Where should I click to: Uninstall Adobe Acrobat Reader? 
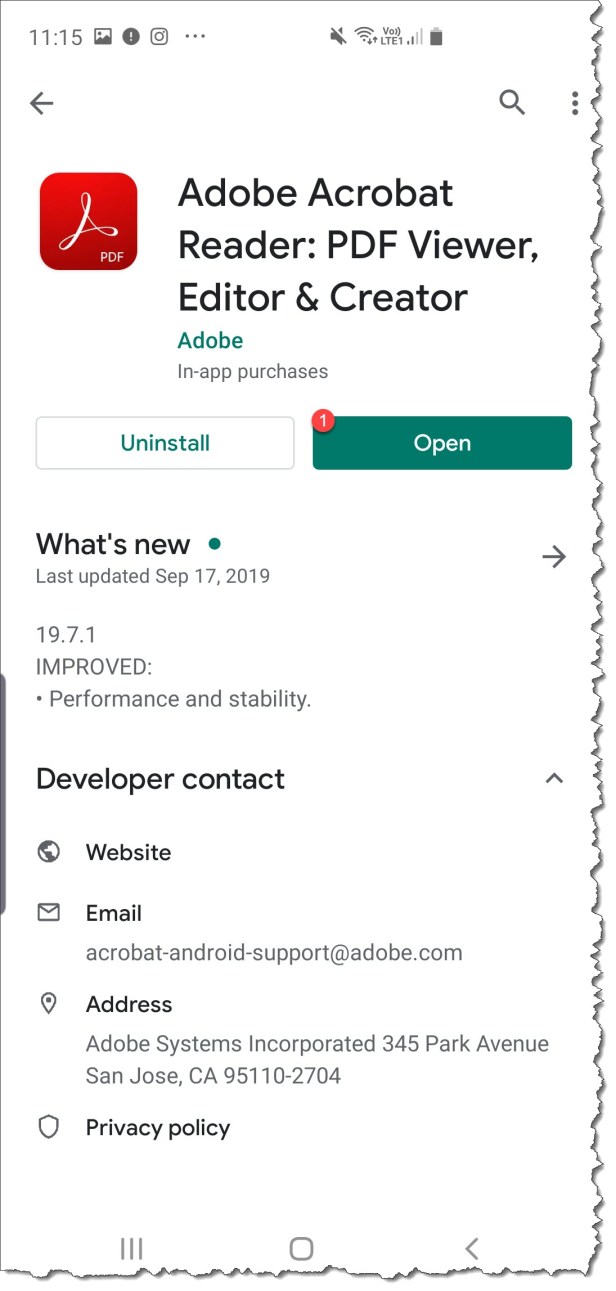click(x=165, y=443)
